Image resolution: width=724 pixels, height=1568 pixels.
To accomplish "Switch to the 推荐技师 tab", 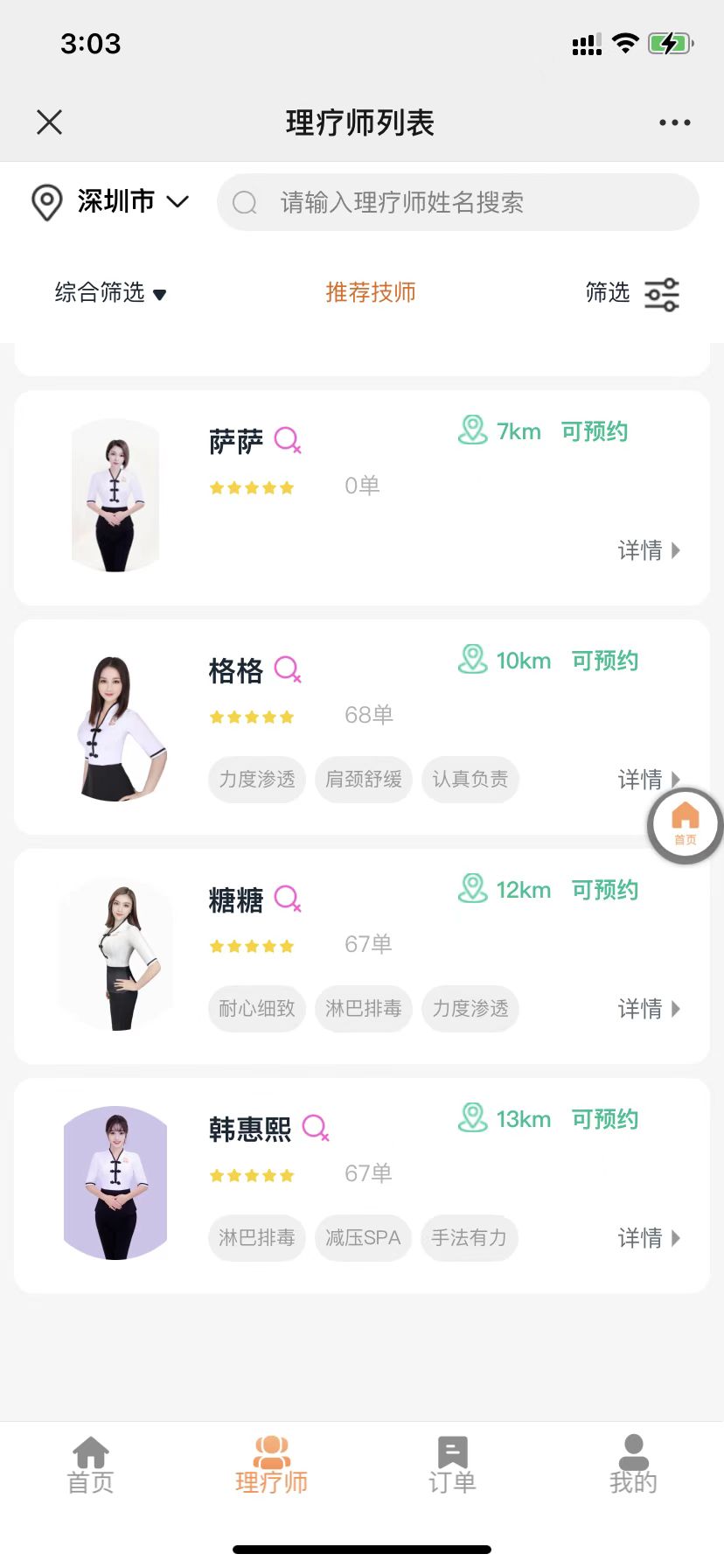I will pyautogui.click(x=371, y=292).
